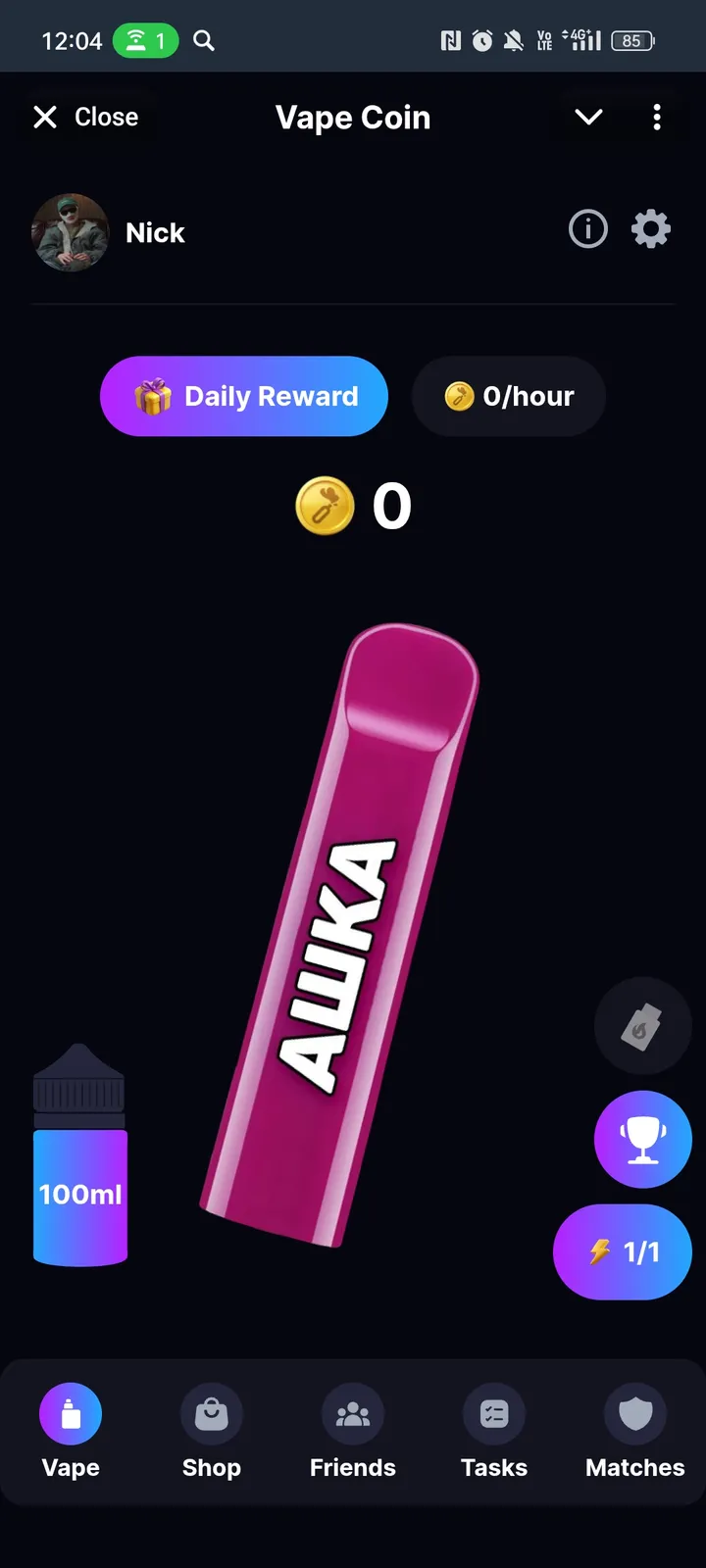Open the Vape Coin title header
Image resolution: width=706 pixels, height=1568 pixels.
(353, 117)
